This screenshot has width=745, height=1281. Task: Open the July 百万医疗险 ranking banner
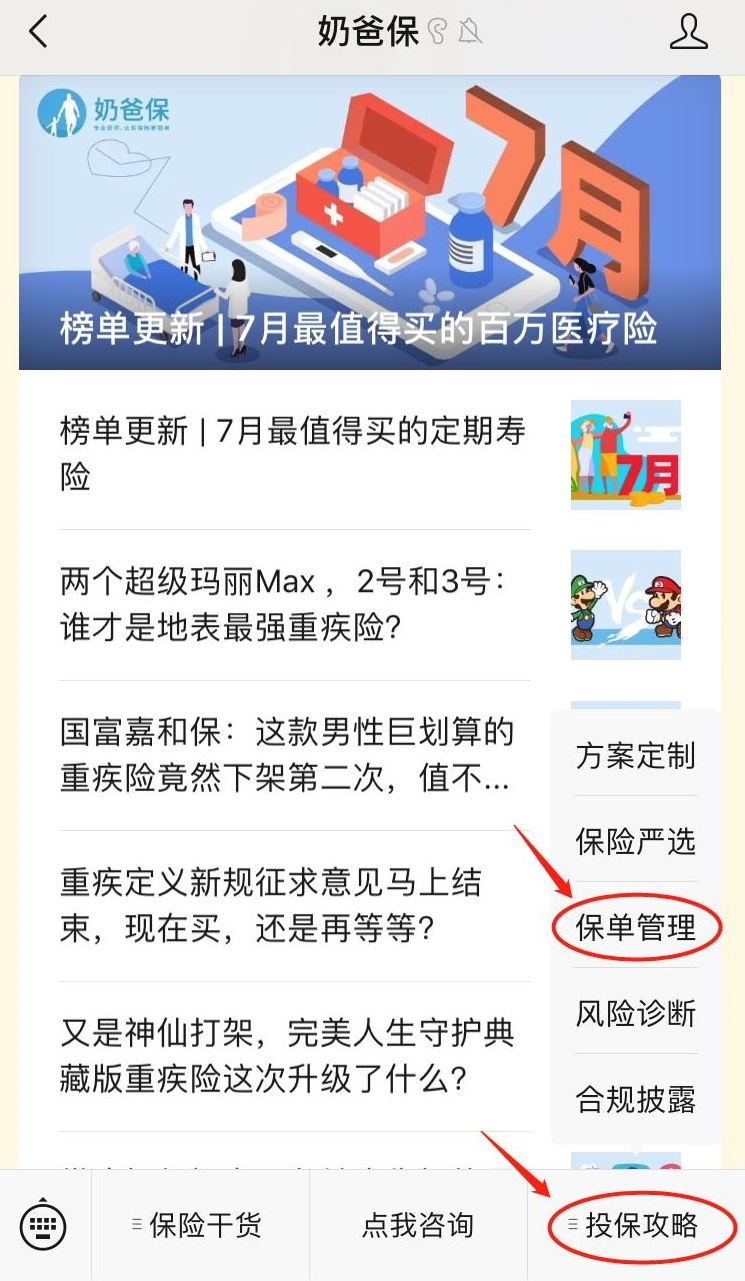click(369, 222)
